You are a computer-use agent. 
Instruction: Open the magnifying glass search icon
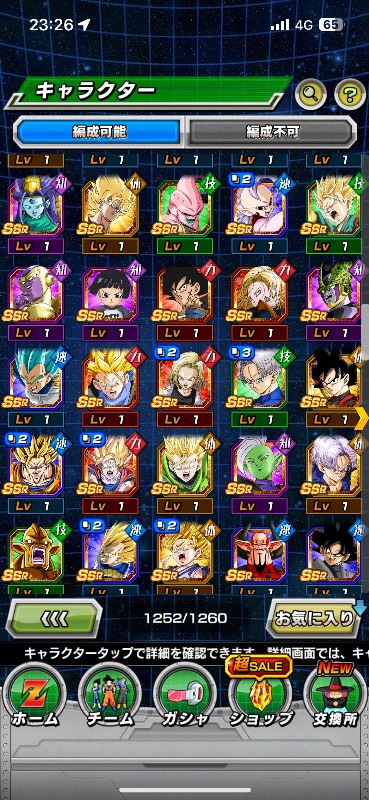tap(311, 94)
